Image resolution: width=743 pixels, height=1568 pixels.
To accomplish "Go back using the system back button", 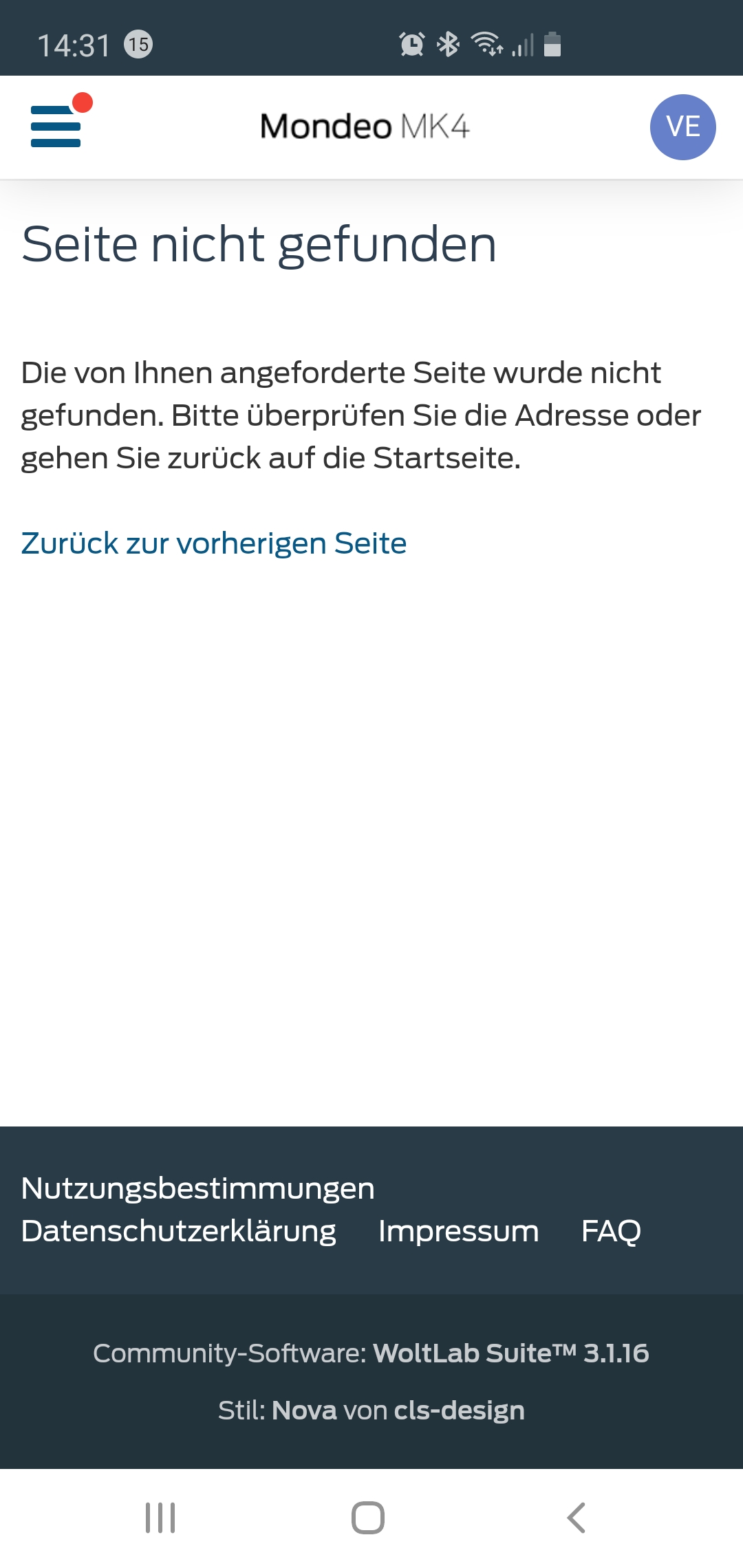I will coord(576,1518).
